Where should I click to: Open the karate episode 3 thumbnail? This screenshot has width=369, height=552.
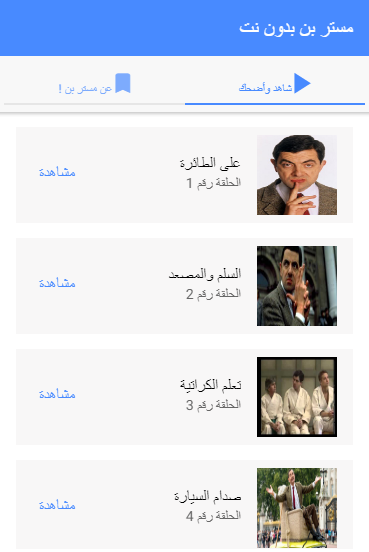297,397
